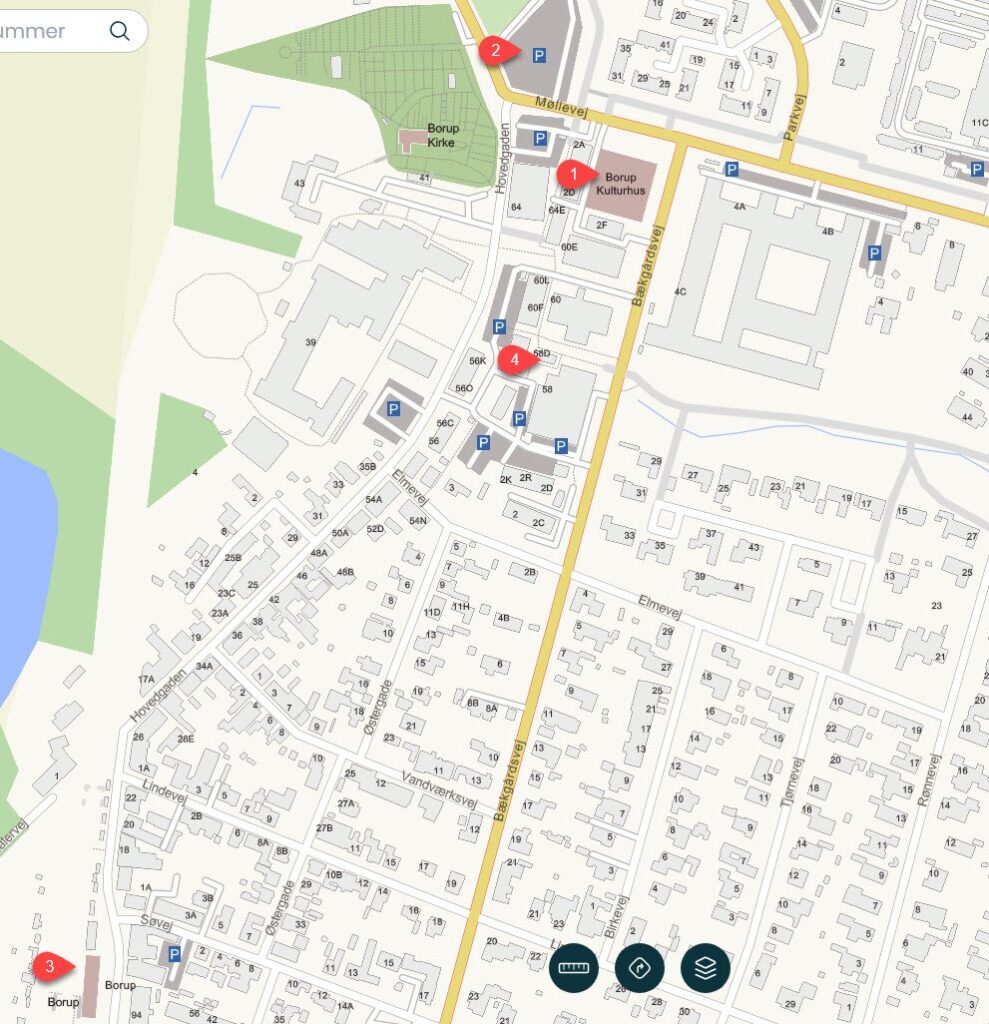Open the ruler measuring tool
The height and width of the screenshot is (1024, 989).
(574, 968)
